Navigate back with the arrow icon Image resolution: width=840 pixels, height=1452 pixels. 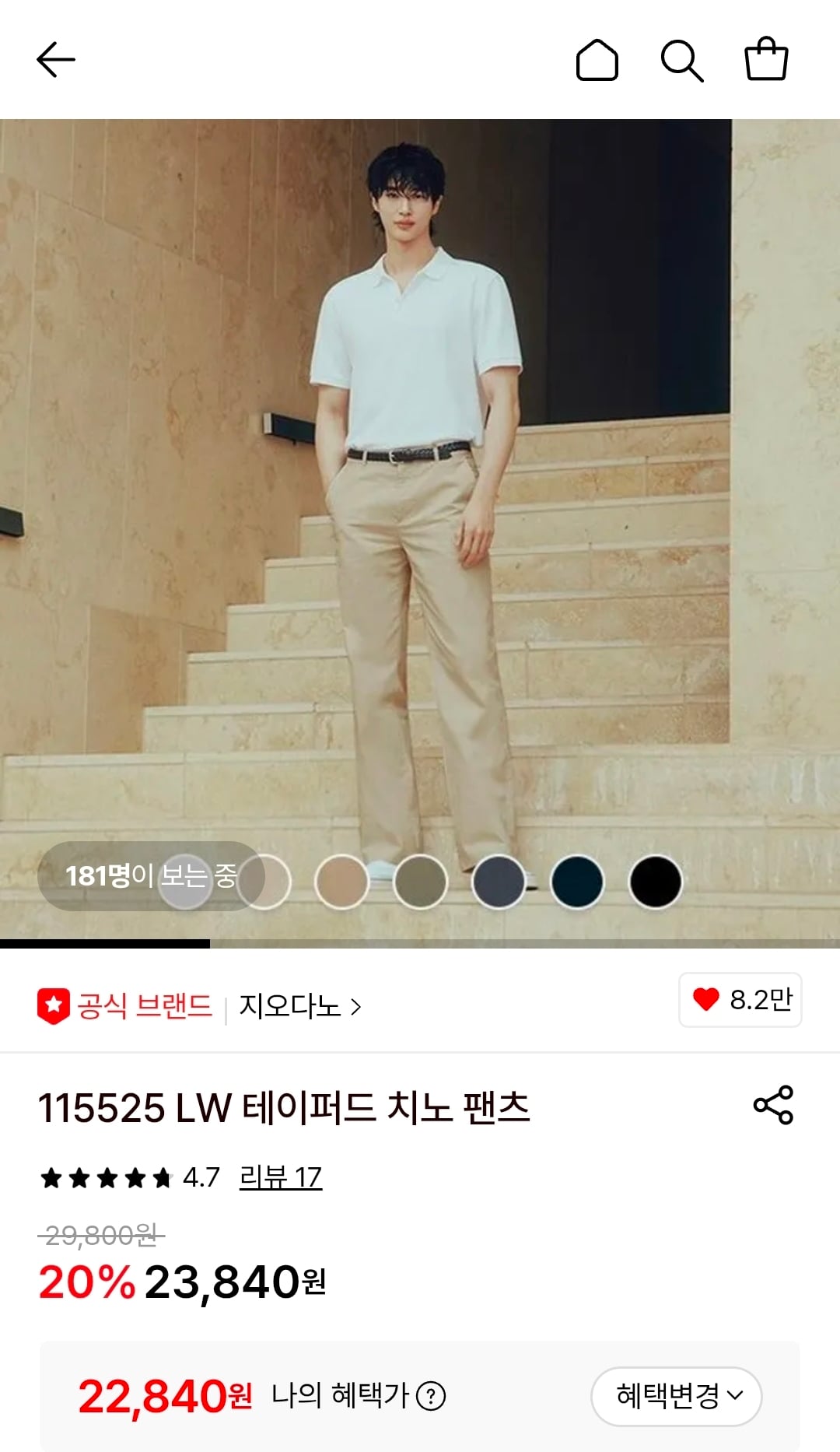(x=56, y=58)
